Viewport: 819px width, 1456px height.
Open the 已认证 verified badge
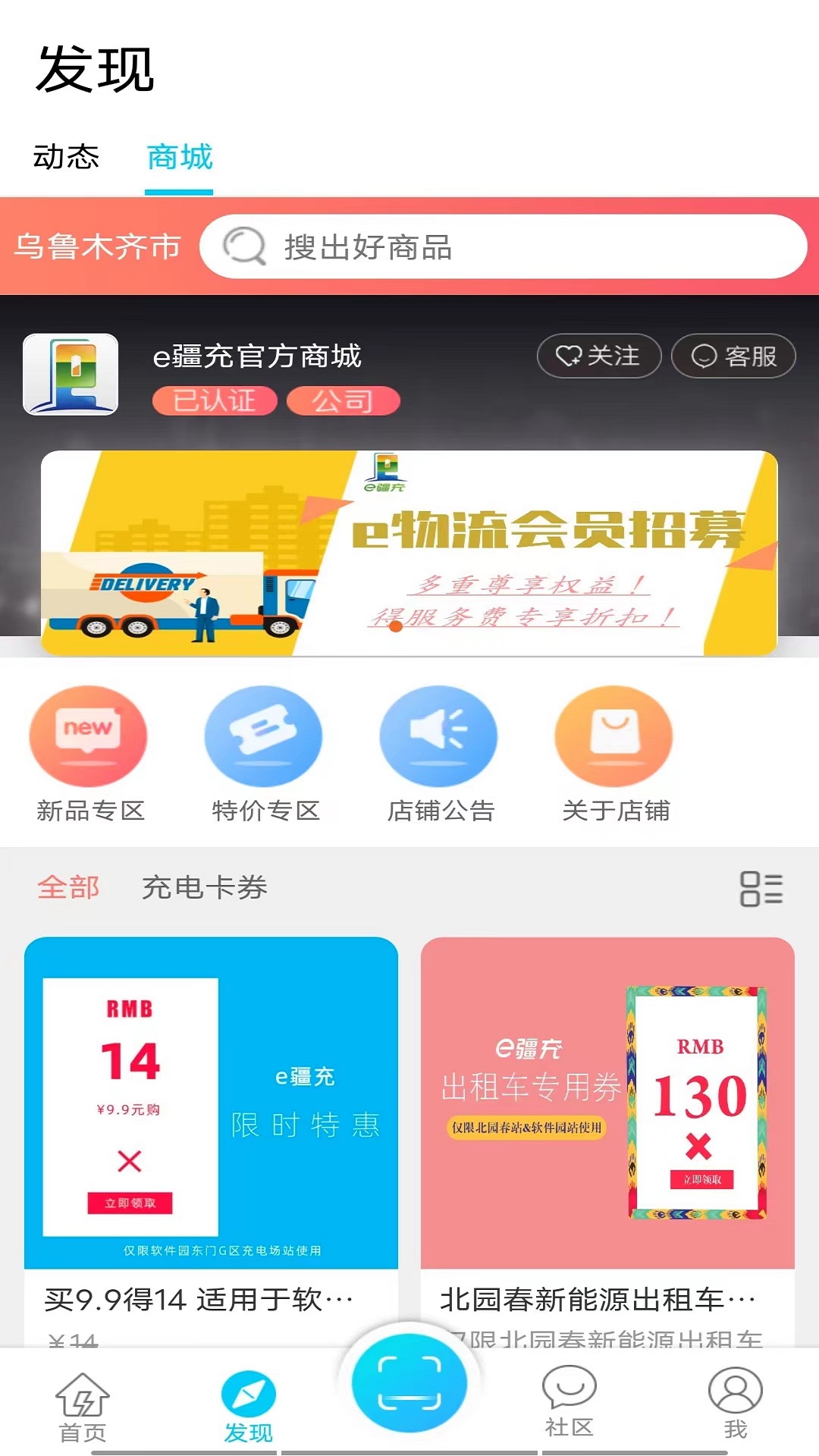(x=213, y=402)
